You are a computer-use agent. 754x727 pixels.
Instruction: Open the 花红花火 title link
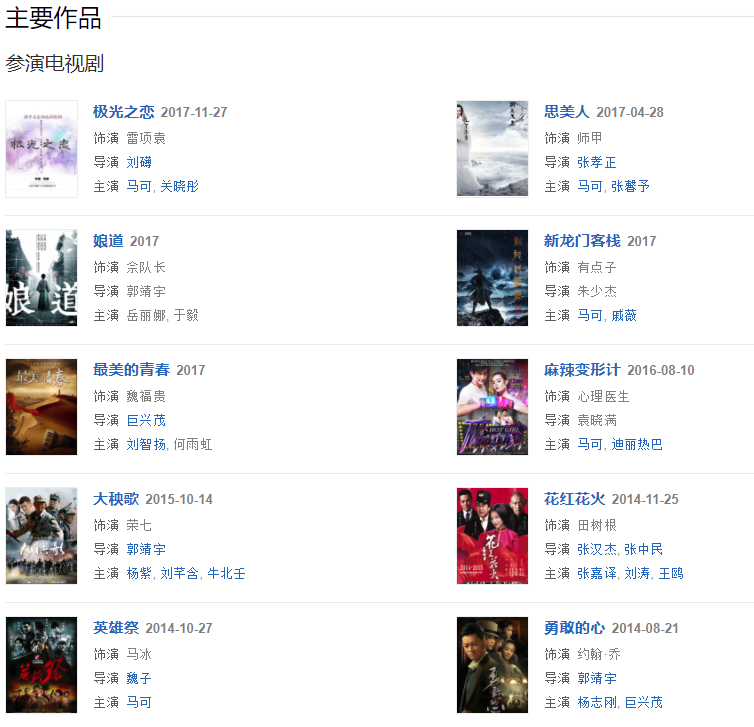pyautogui.click(x=574, y=499)
